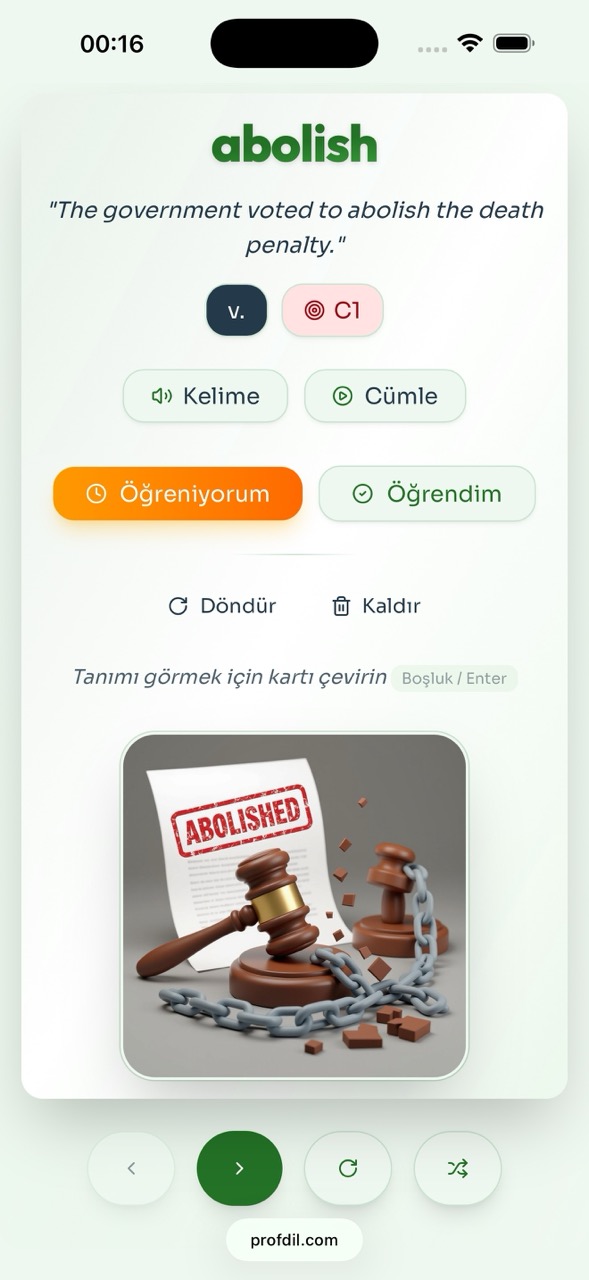Tap the circular refresh icon at the bottom
Image resolution: width=589 pixels, height=1280 pixels.
coord(348,1168)
